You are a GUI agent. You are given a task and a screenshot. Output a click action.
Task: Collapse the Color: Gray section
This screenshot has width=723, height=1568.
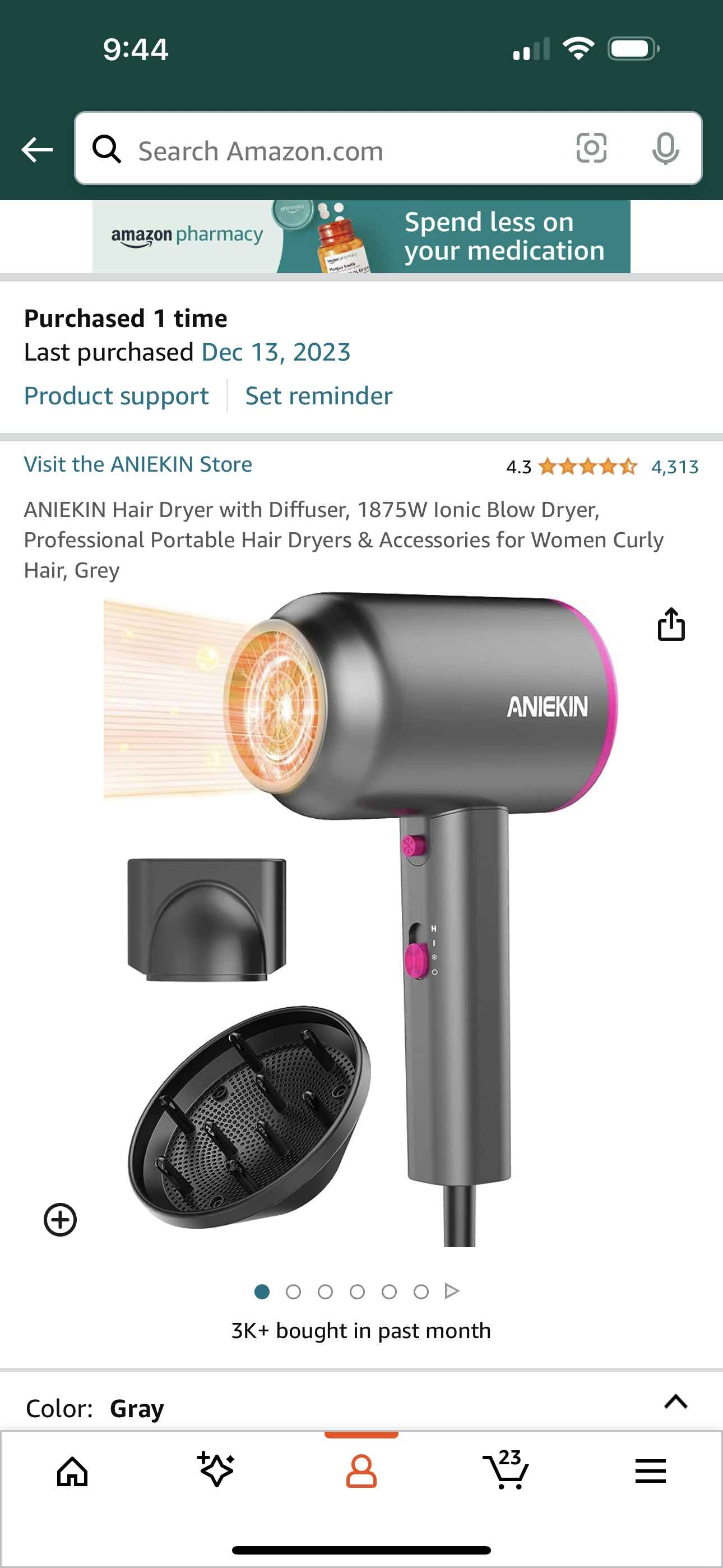click(675, 1403)
